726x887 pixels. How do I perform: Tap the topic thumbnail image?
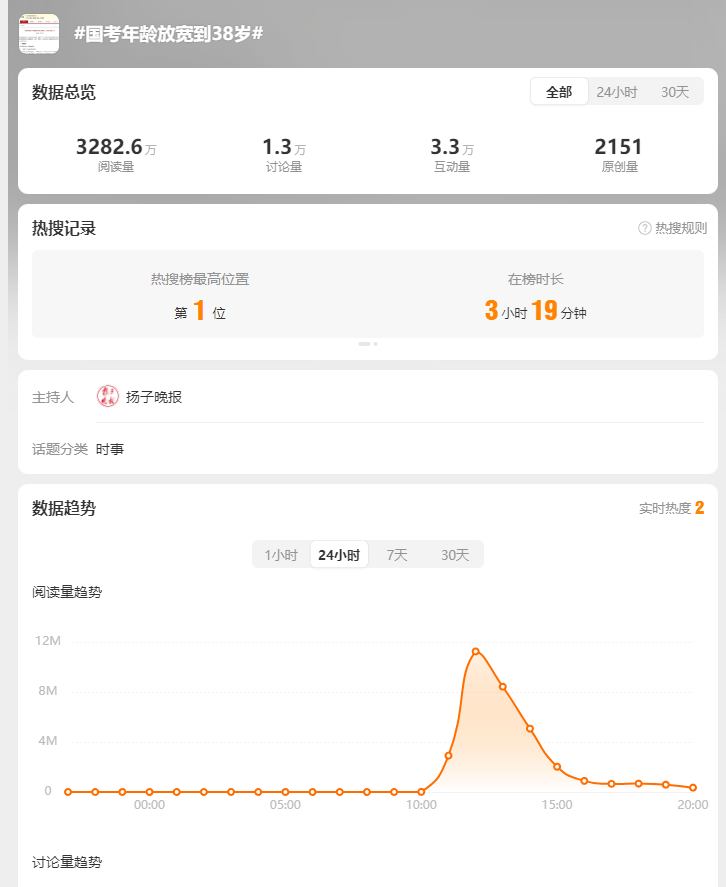tap(39, 33)
